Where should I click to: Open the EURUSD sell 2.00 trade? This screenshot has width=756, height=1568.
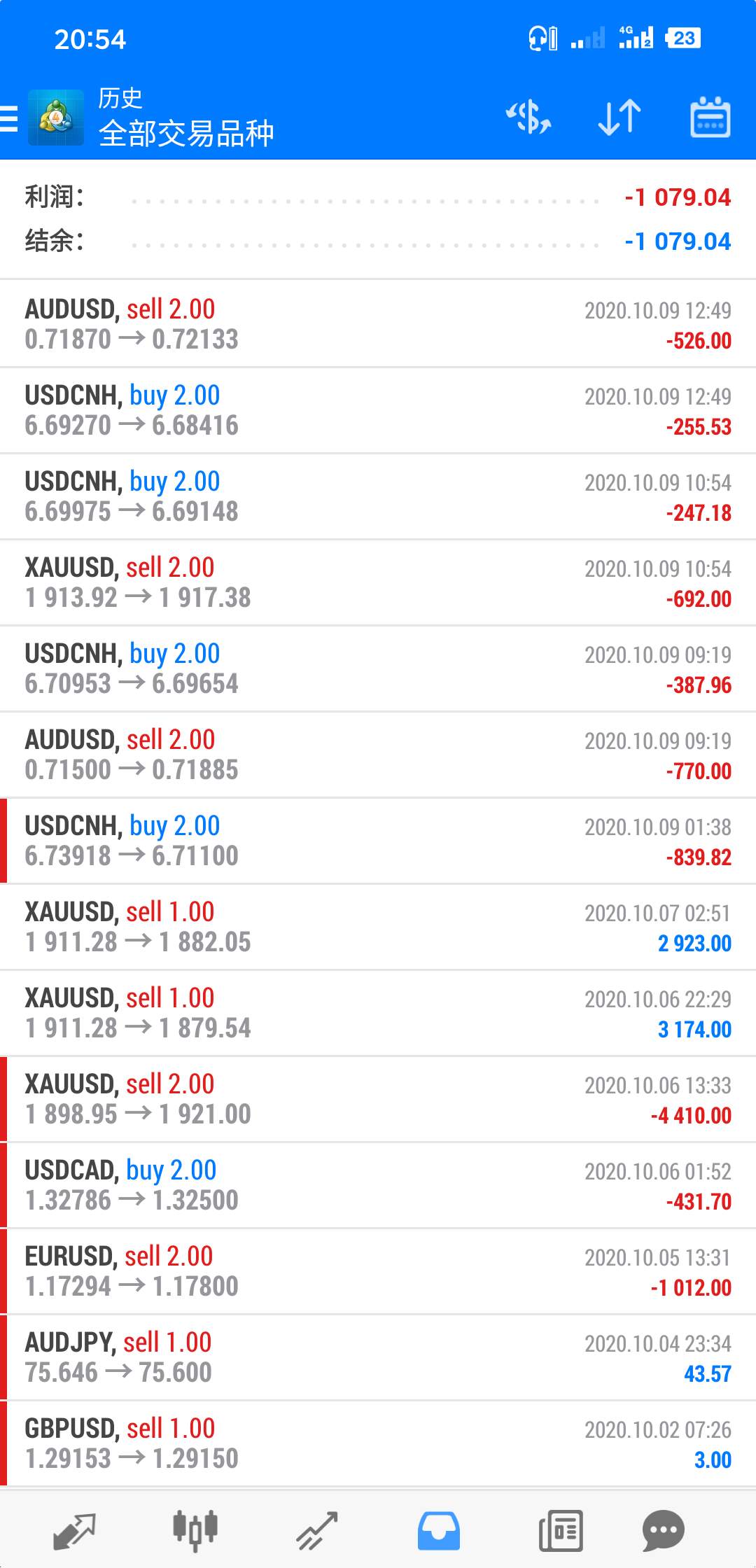[378, 1271]
